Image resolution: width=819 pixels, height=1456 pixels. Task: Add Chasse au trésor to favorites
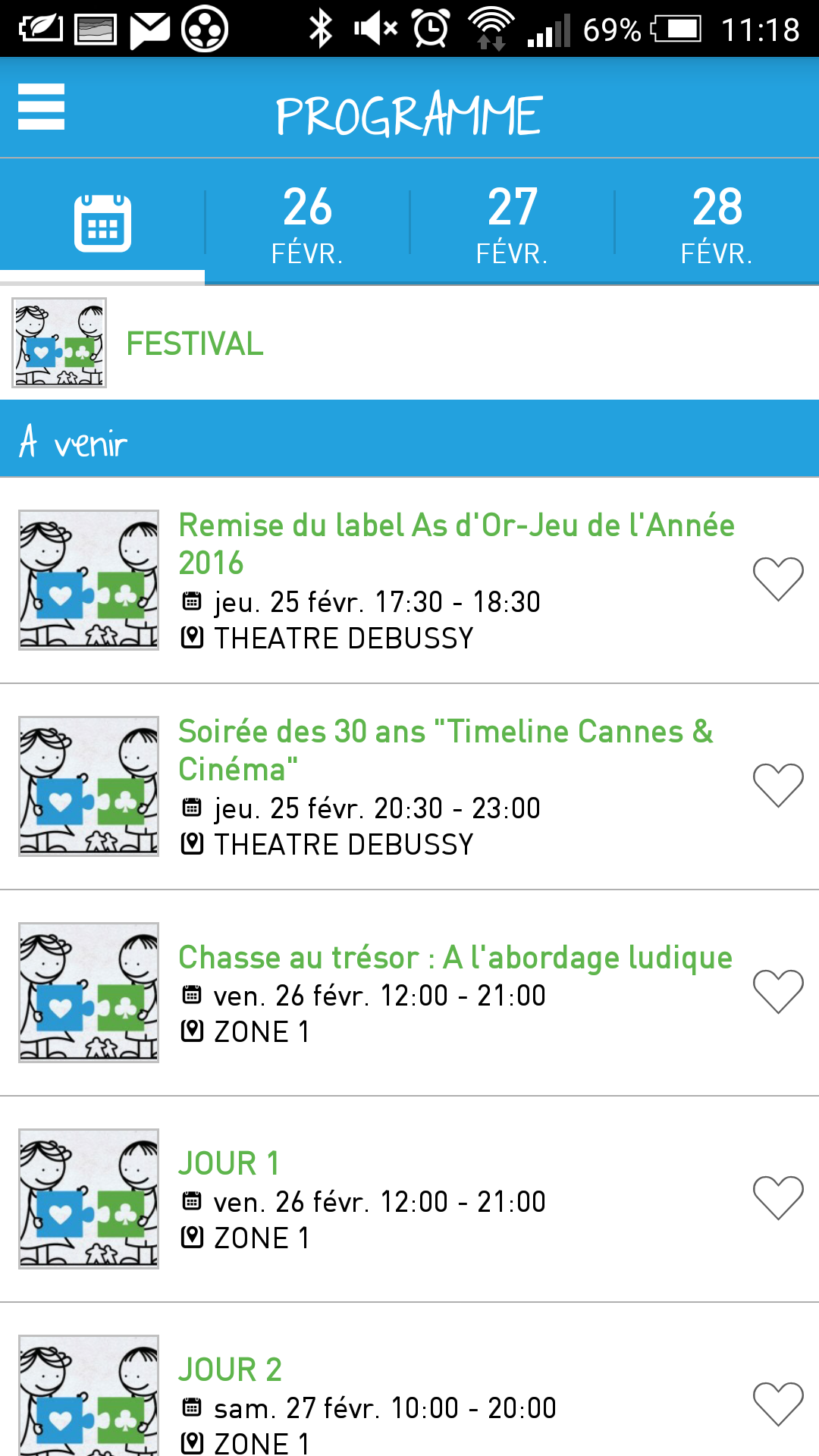click(x=778, y=992)
